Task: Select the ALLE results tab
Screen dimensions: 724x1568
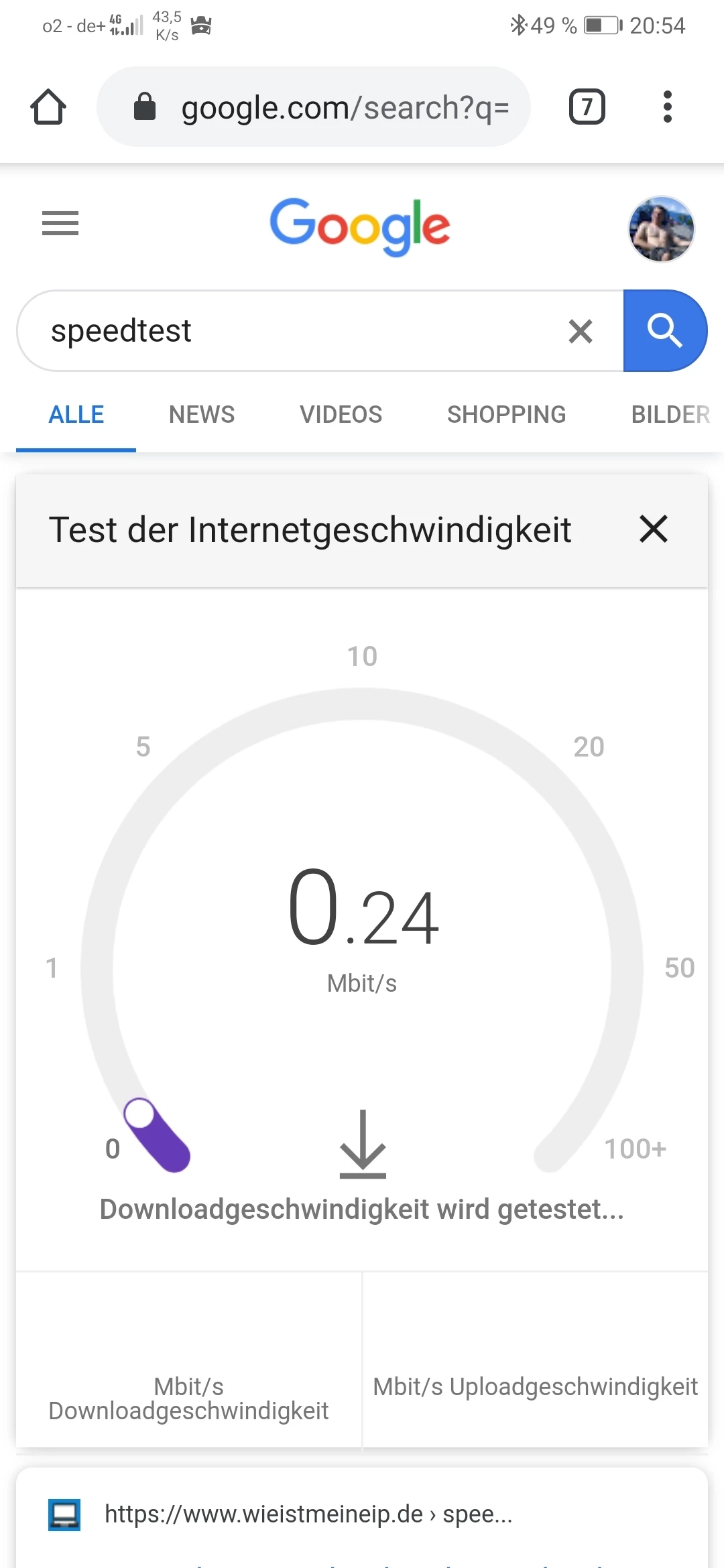Action: (76, 415)
